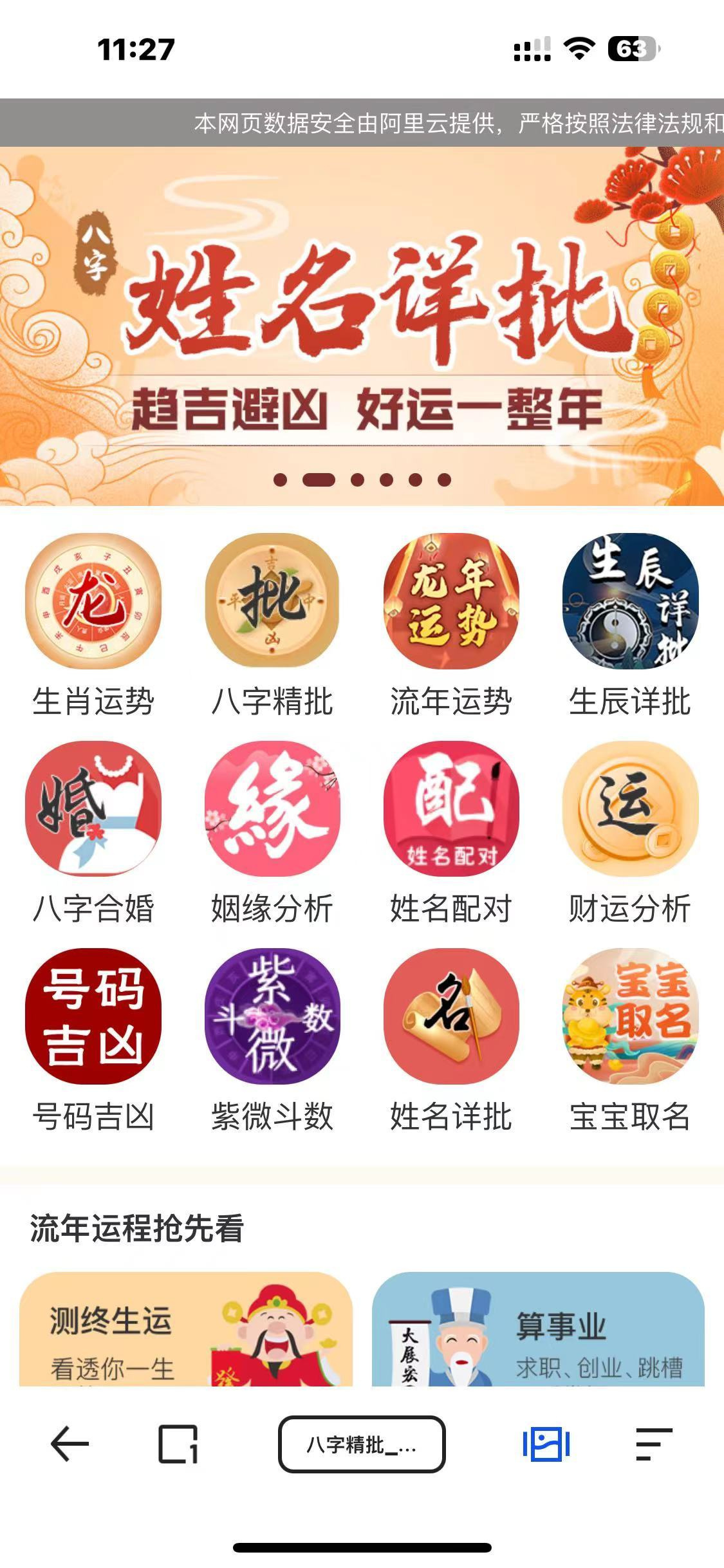Open the 紫微斗数 astrology icon
Screen dimensions: 724x1568
pyautogui.click(x=273, y=1016)
